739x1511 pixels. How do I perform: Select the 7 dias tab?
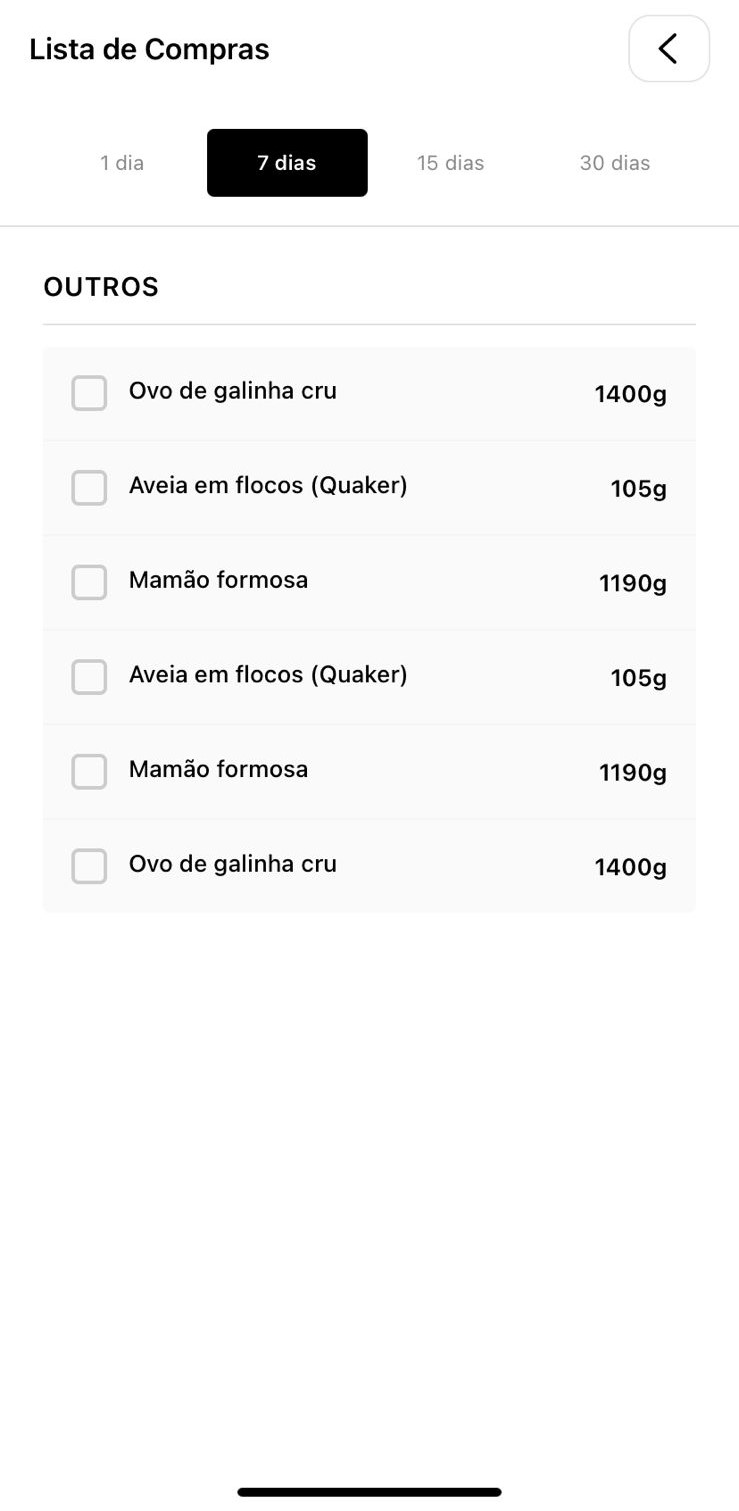pos(287,162)
